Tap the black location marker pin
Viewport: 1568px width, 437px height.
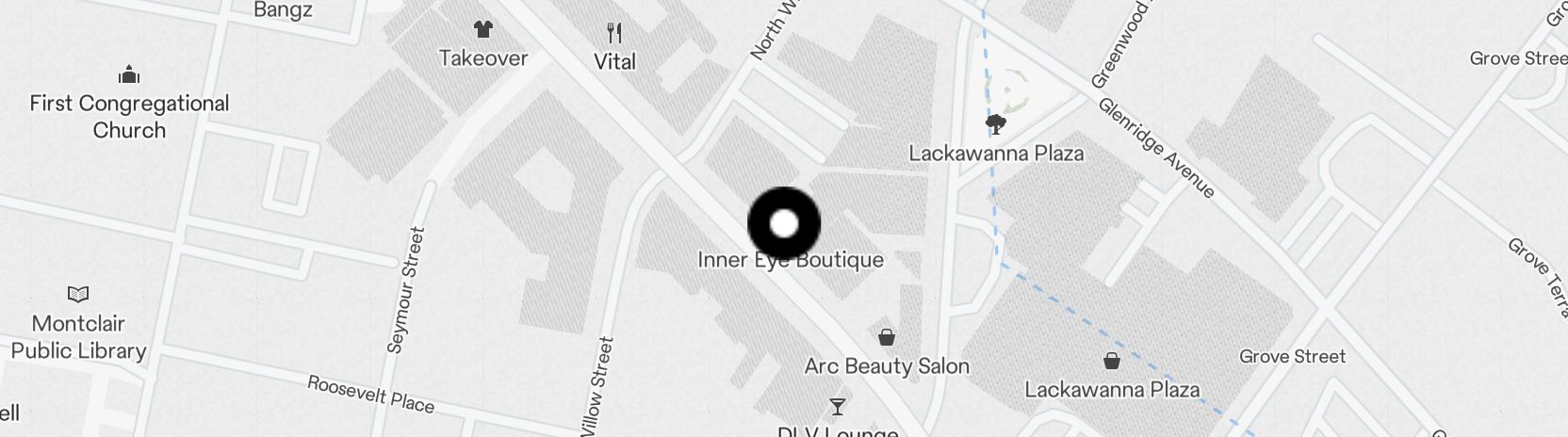point(784,224)
